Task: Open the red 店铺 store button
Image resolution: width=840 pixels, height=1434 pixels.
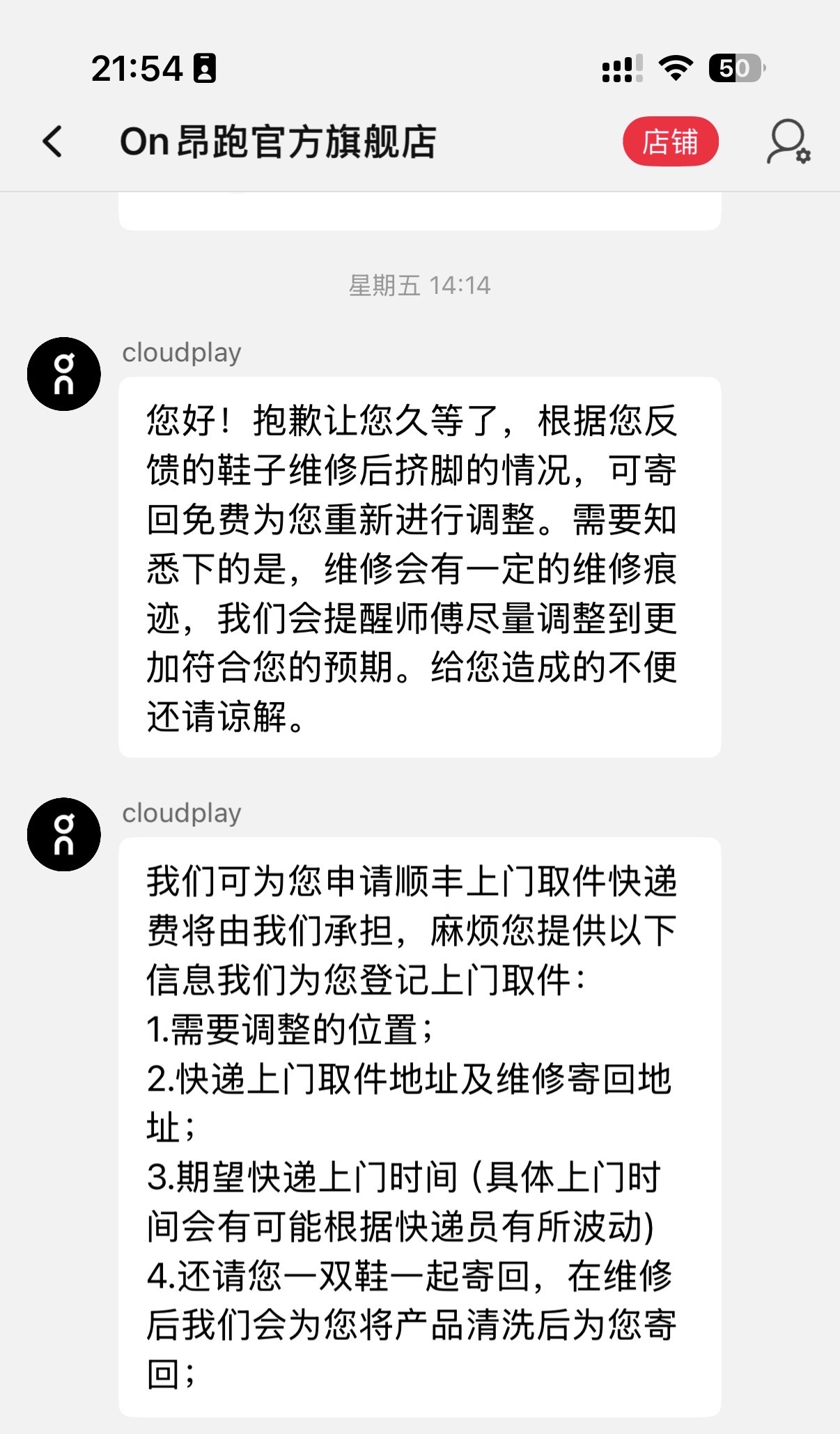Action: coord(670,142)
